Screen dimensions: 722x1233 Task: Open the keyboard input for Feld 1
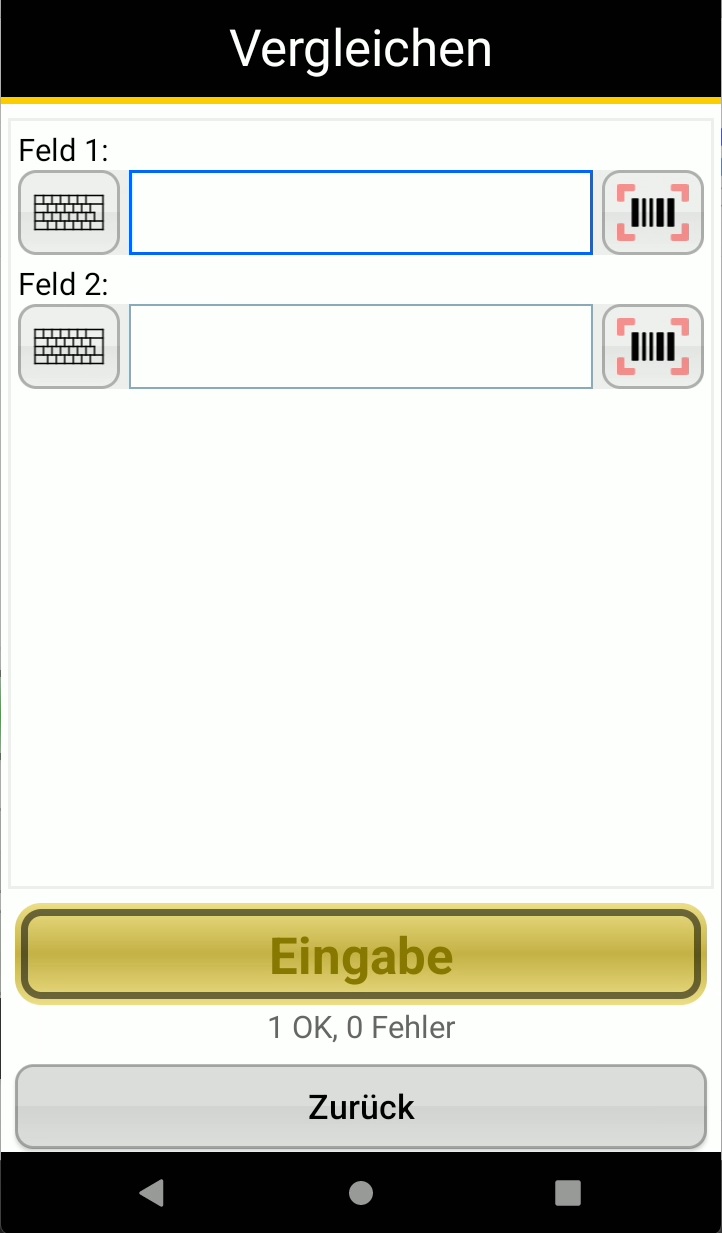(68, 212)
